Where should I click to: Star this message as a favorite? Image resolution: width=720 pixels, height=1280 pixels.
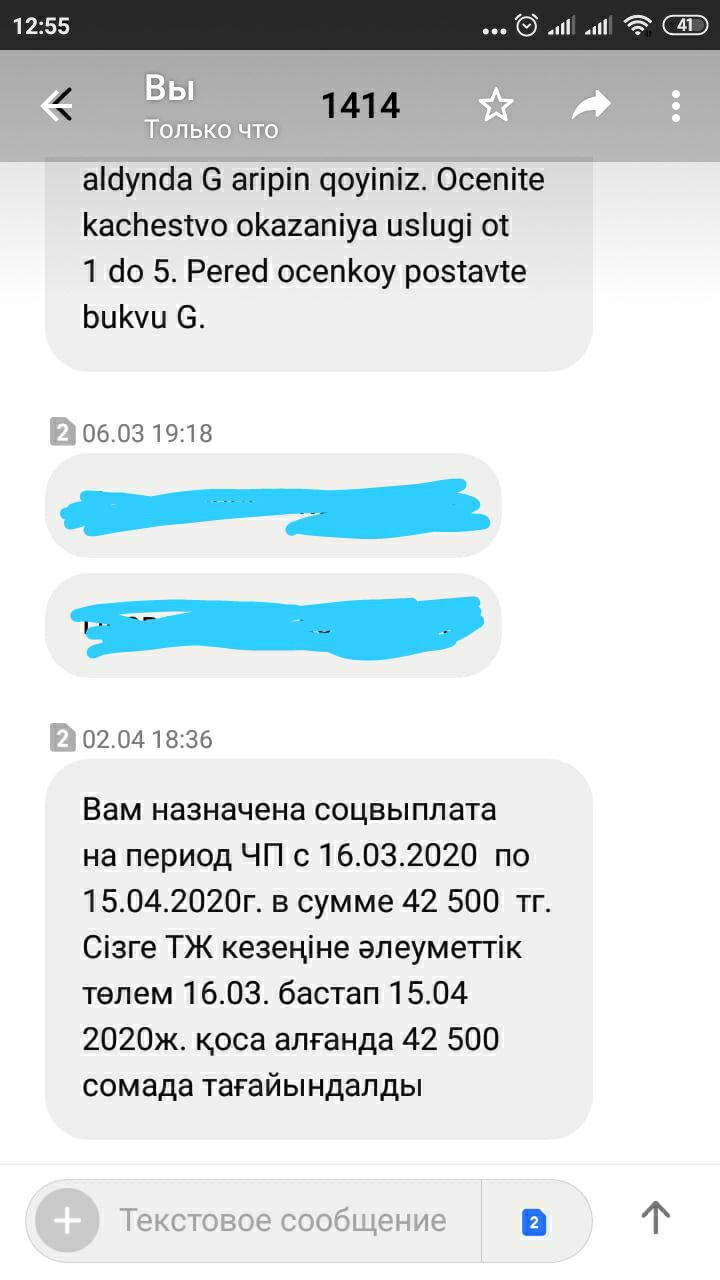[x=496, y=105]
